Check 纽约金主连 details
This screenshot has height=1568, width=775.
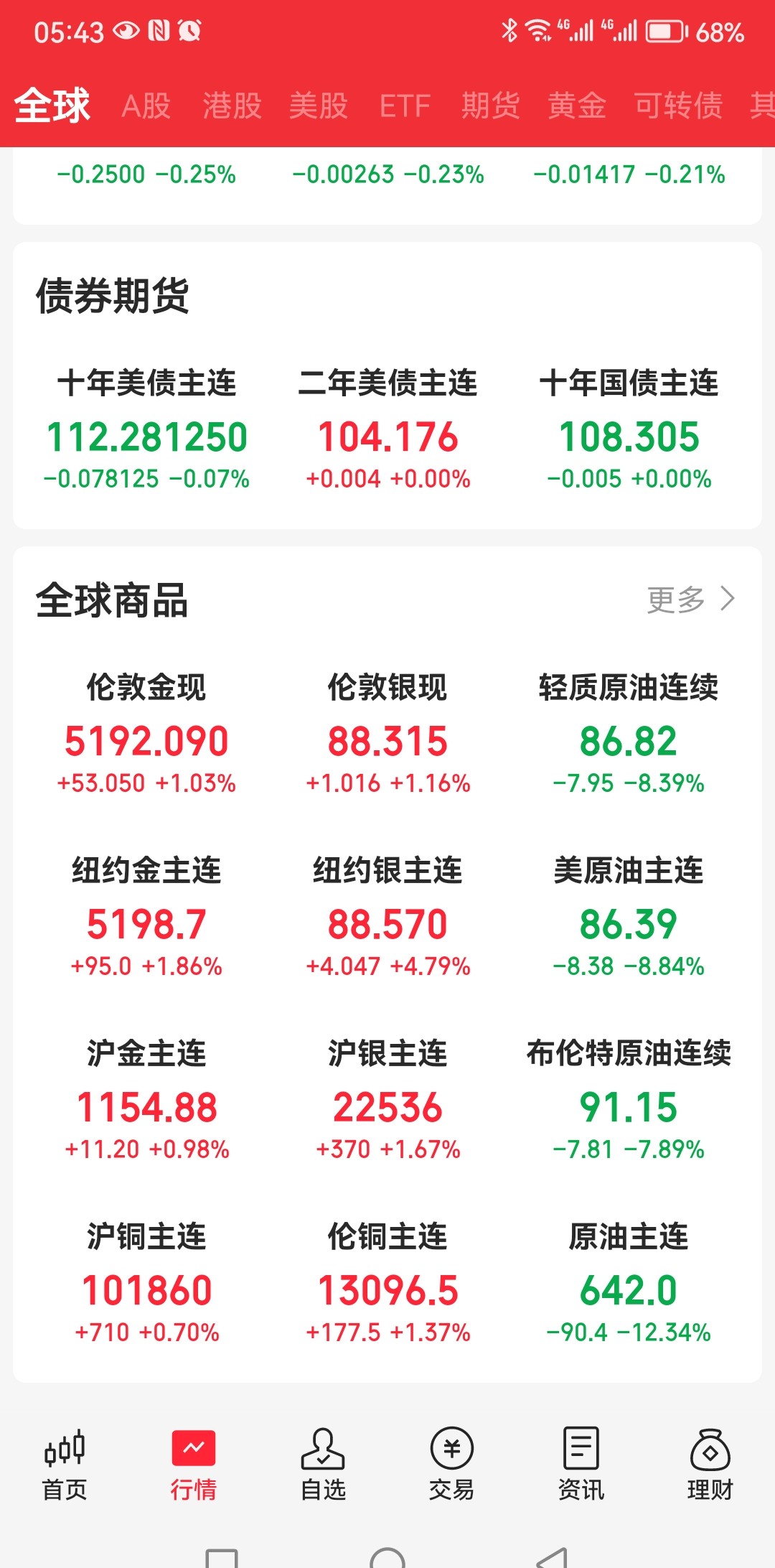tap(146, 917)
